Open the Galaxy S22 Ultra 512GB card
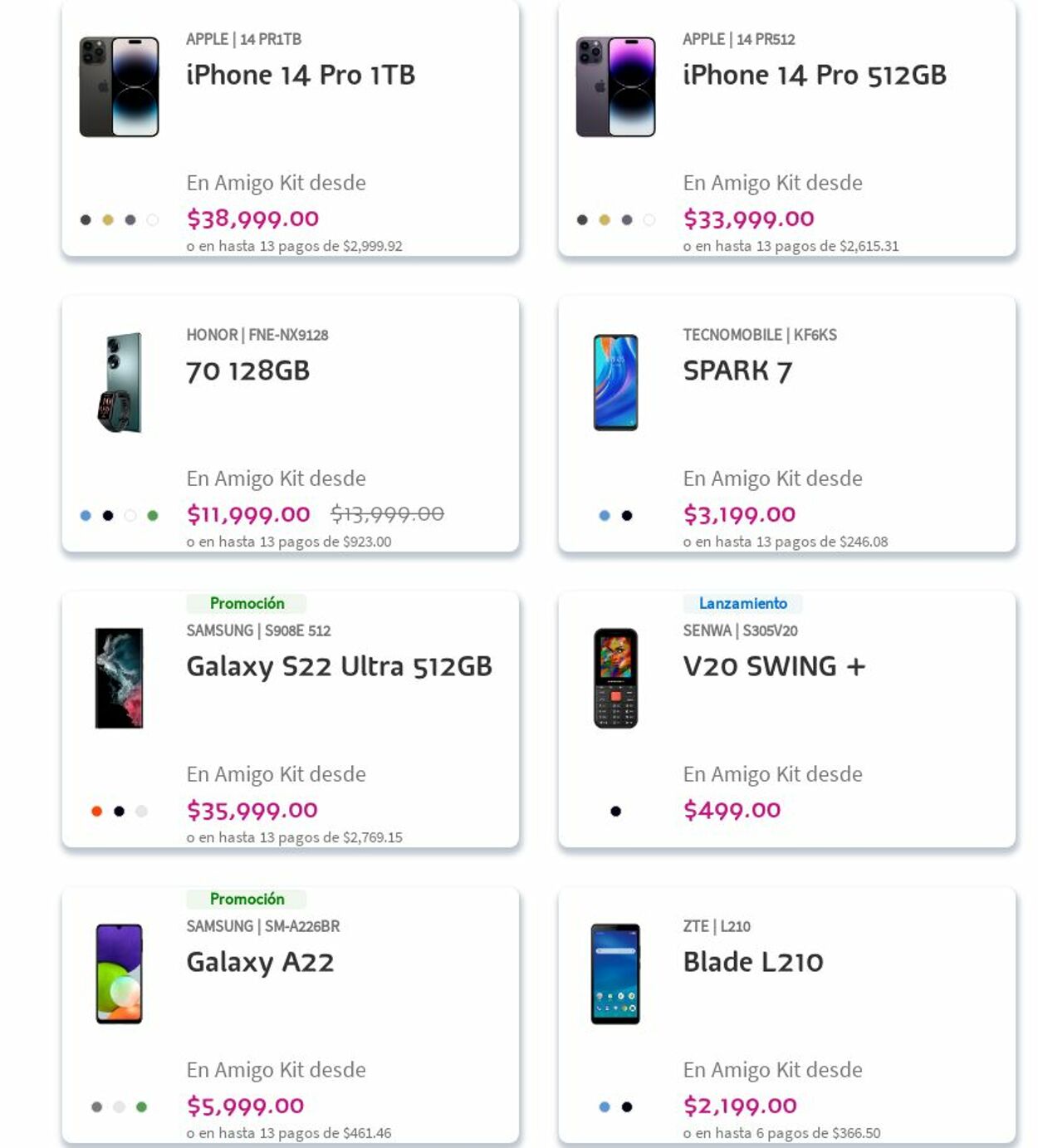The width and height of the screenshot is (1038, 1148). pos(339,666)
